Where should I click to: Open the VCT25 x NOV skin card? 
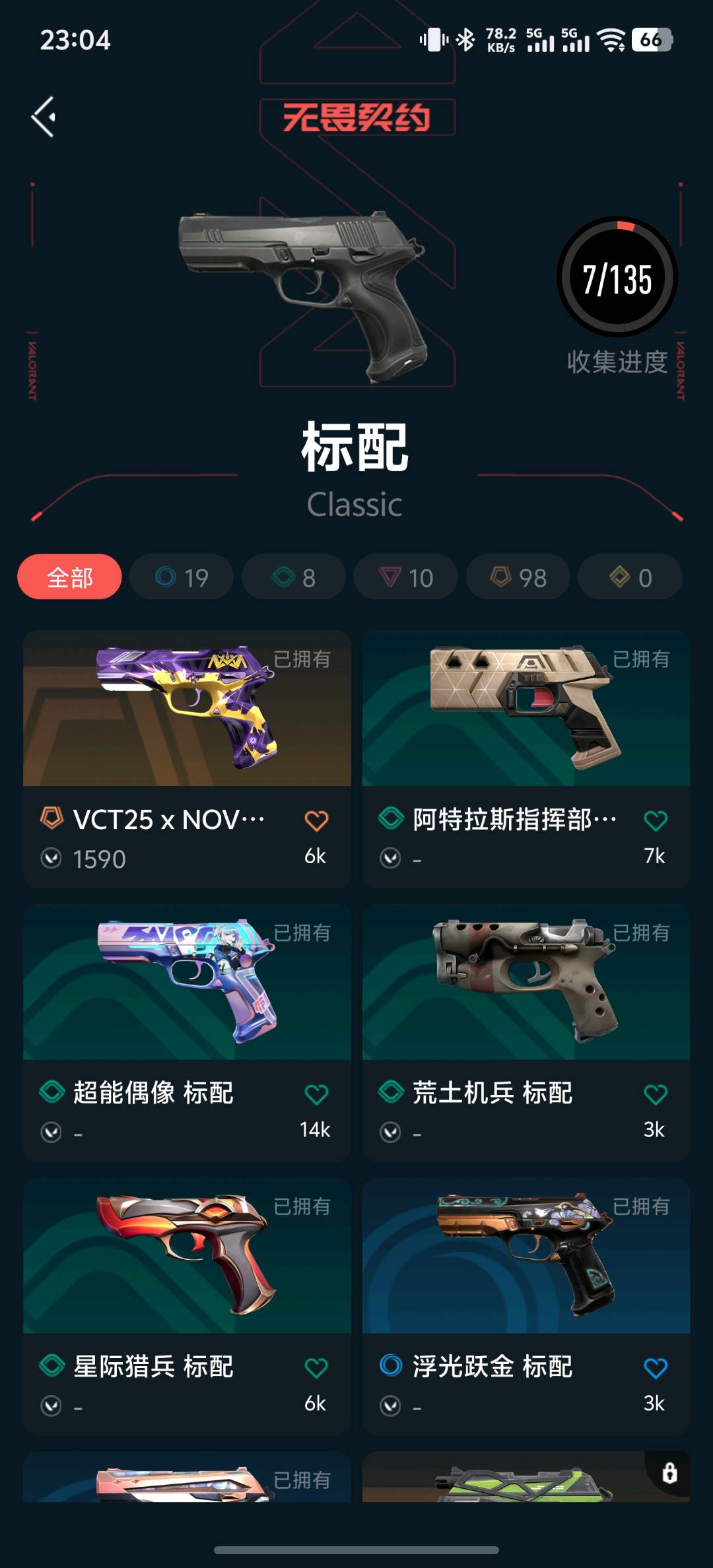point(187,709)
